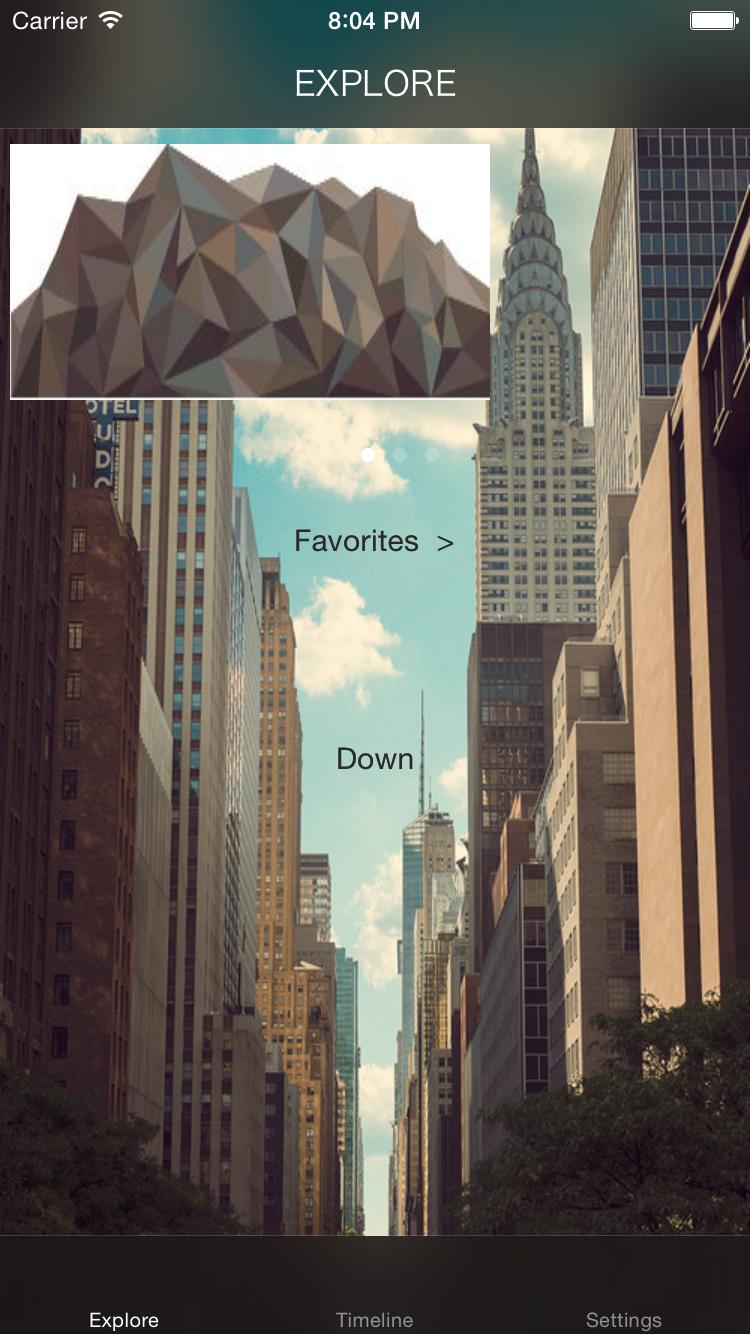Open Favorites

[373, 541]
